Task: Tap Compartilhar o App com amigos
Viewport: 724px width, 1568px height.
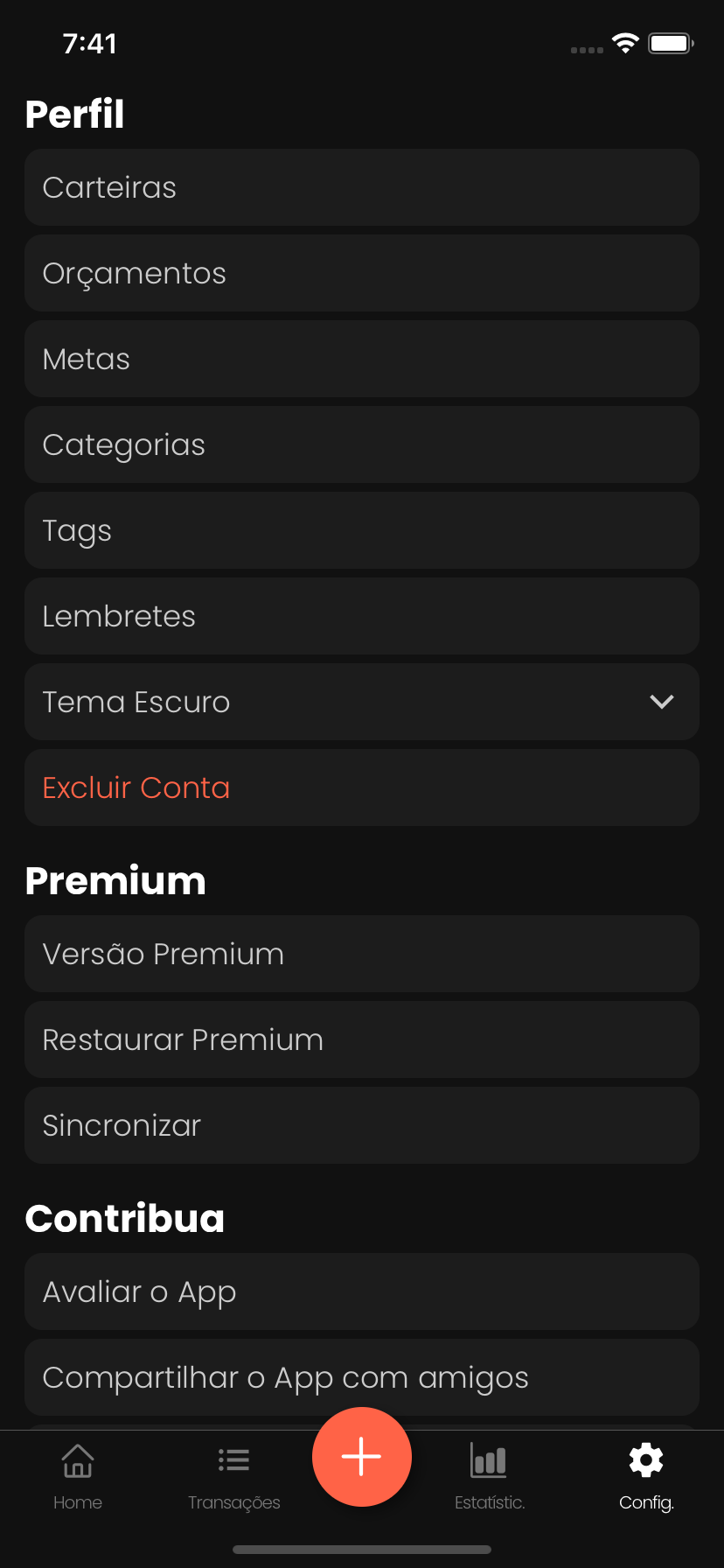Action: pos(362,1377)
